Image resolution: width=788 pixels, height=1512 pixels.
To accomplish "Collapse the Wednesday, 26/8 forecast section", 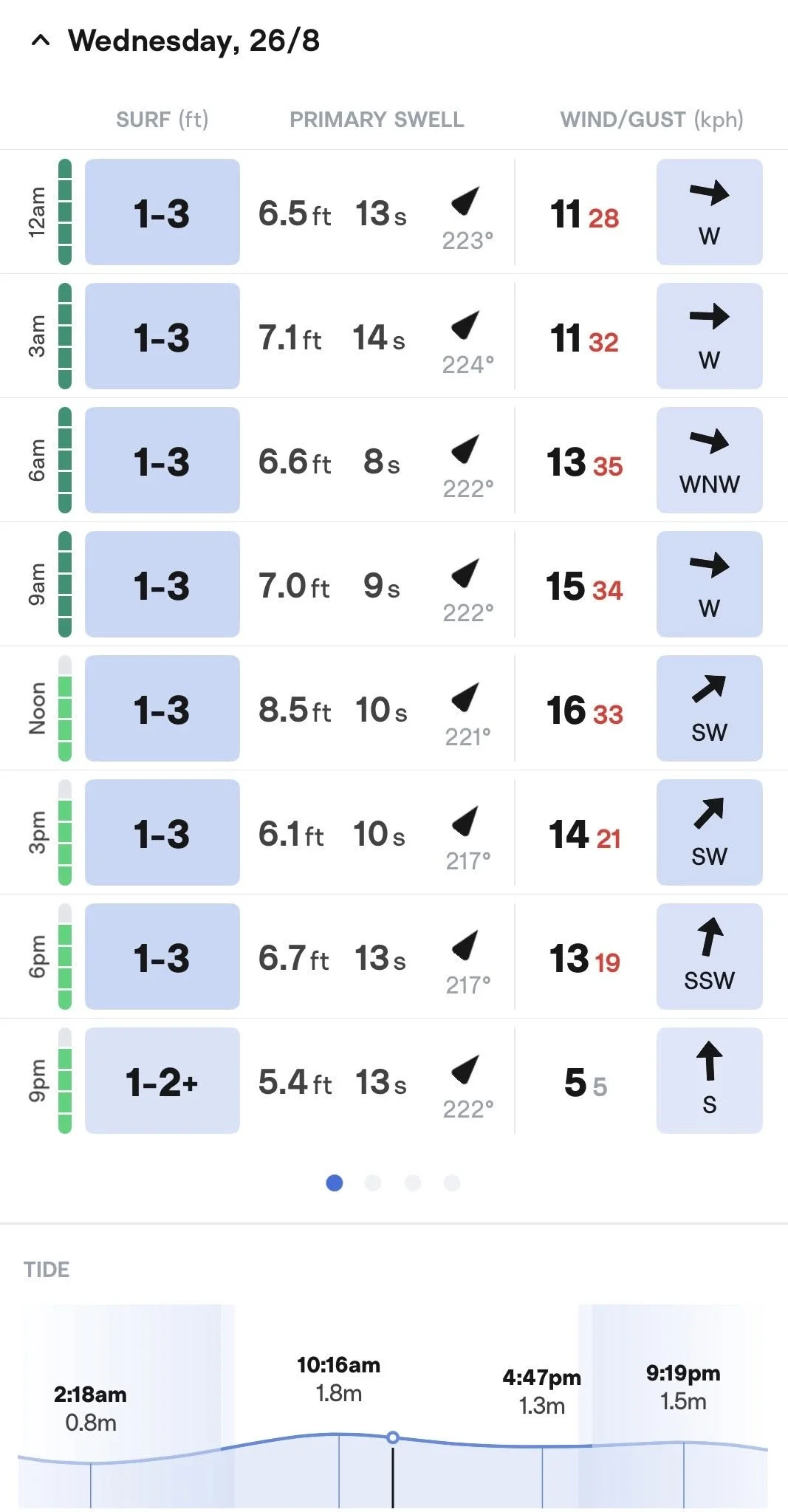I will (x=41, y=41).
